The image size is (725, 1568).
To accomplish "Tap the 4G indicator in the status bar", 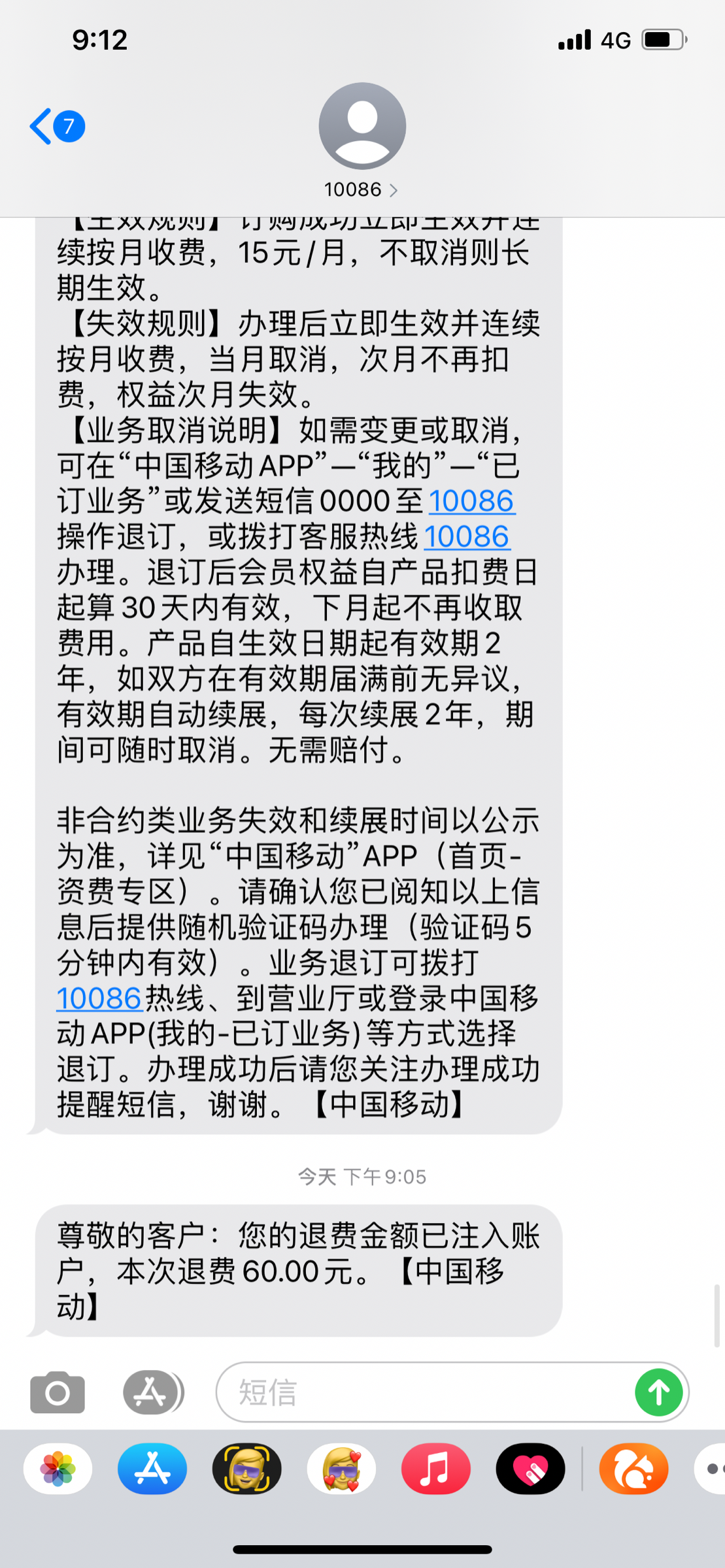I will click(x=613, y=41).
